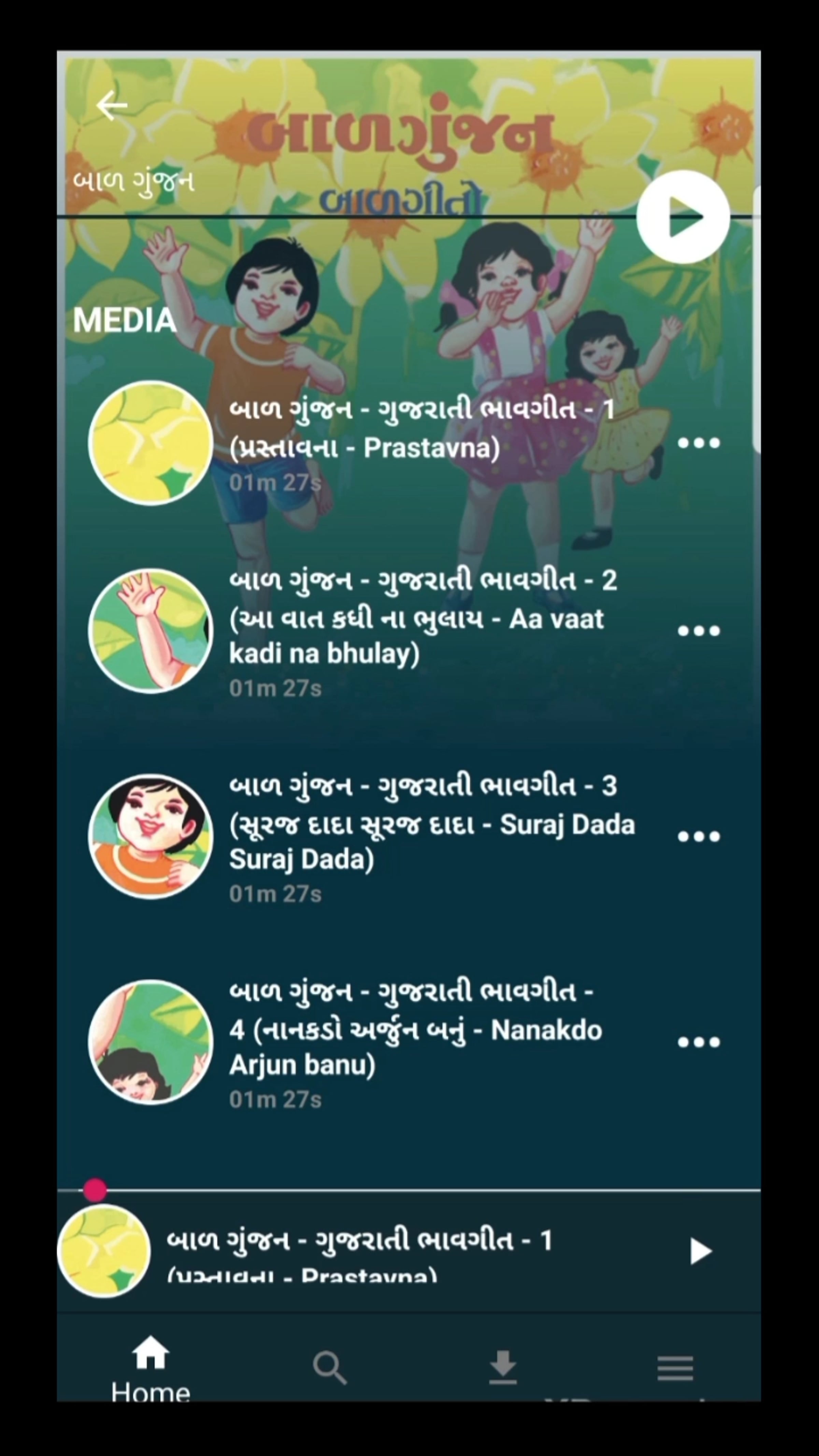Open the downloads tab
The width and height of the screenshot is (819, 1456).
(x=502, y=1368)
